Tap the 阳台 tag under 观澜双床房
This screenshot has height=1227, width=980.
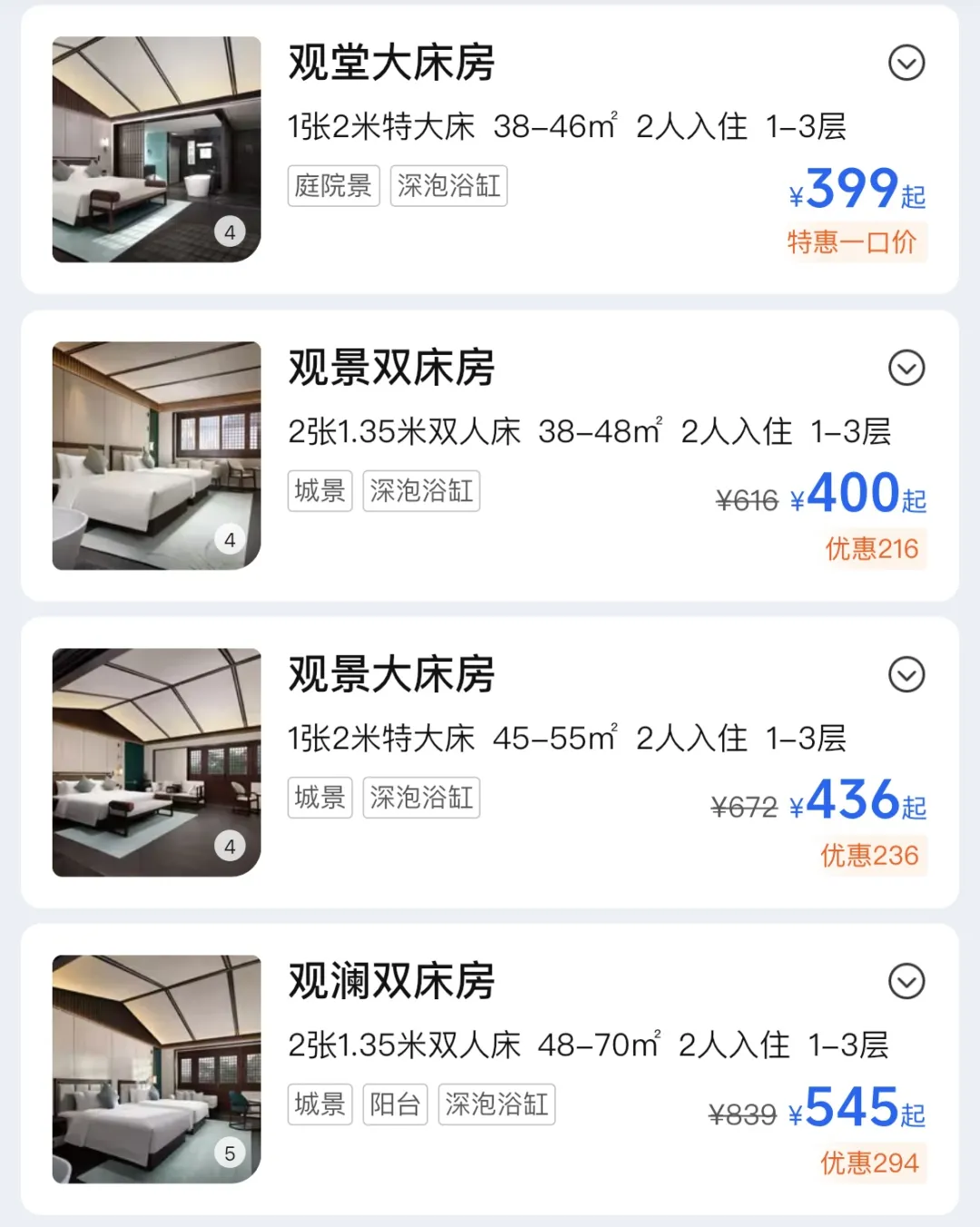pyautogui.click(x=395, y=1104)
